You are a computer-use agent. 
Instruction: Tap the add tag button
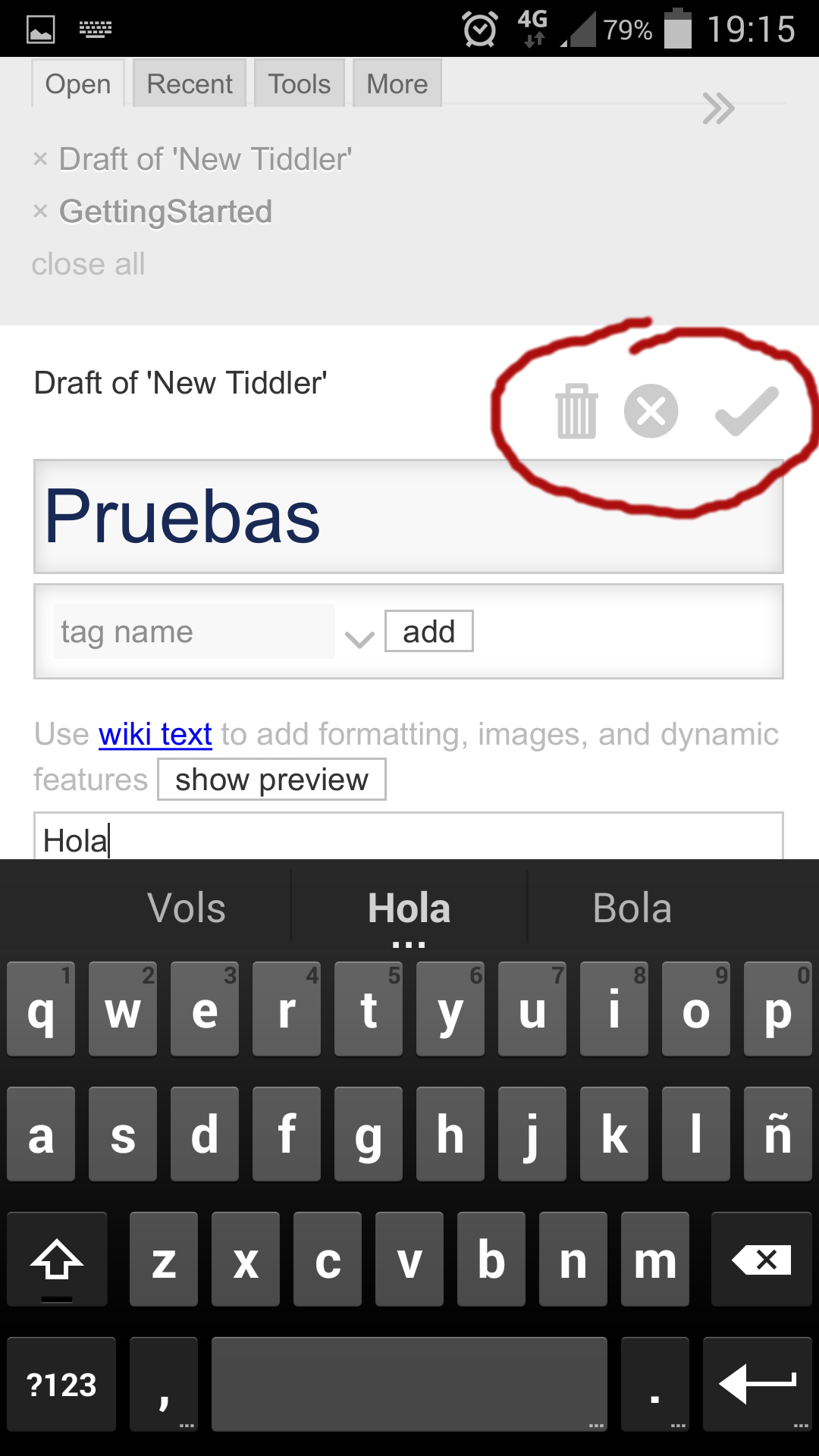coord(428,631)
